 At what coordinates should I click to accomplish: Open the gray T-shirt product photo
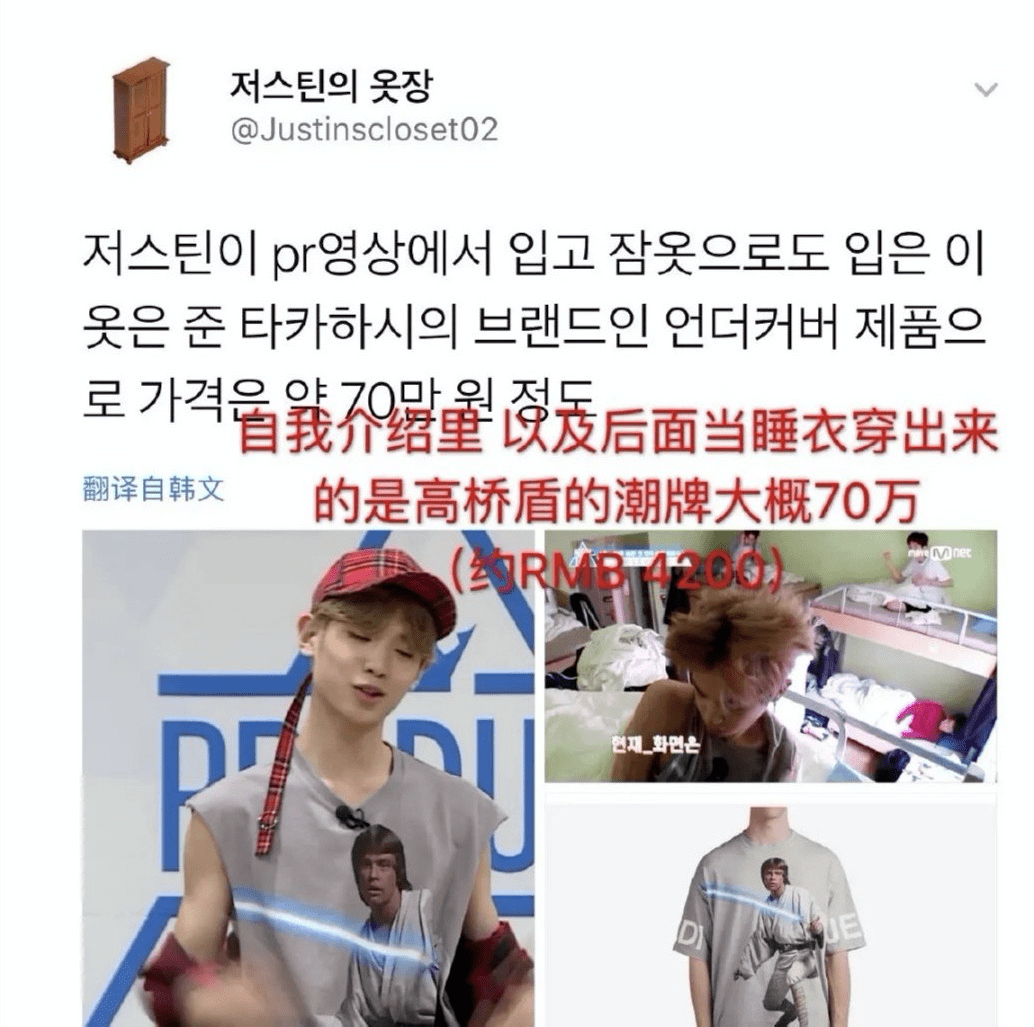coord(770,910)
